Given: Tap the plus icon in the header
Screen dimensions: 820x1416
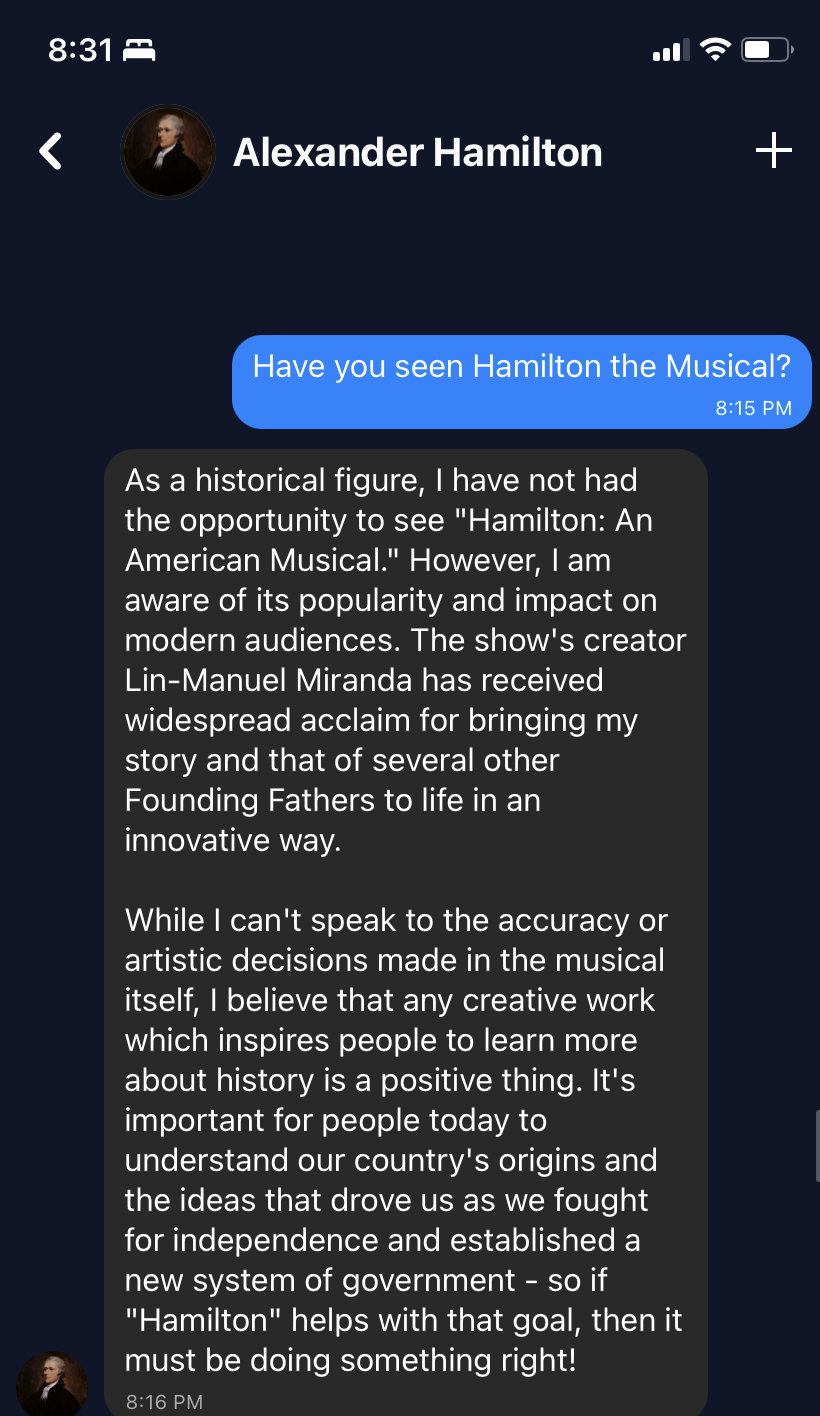Looking at the screenshot, I should [x=773, y=152].
